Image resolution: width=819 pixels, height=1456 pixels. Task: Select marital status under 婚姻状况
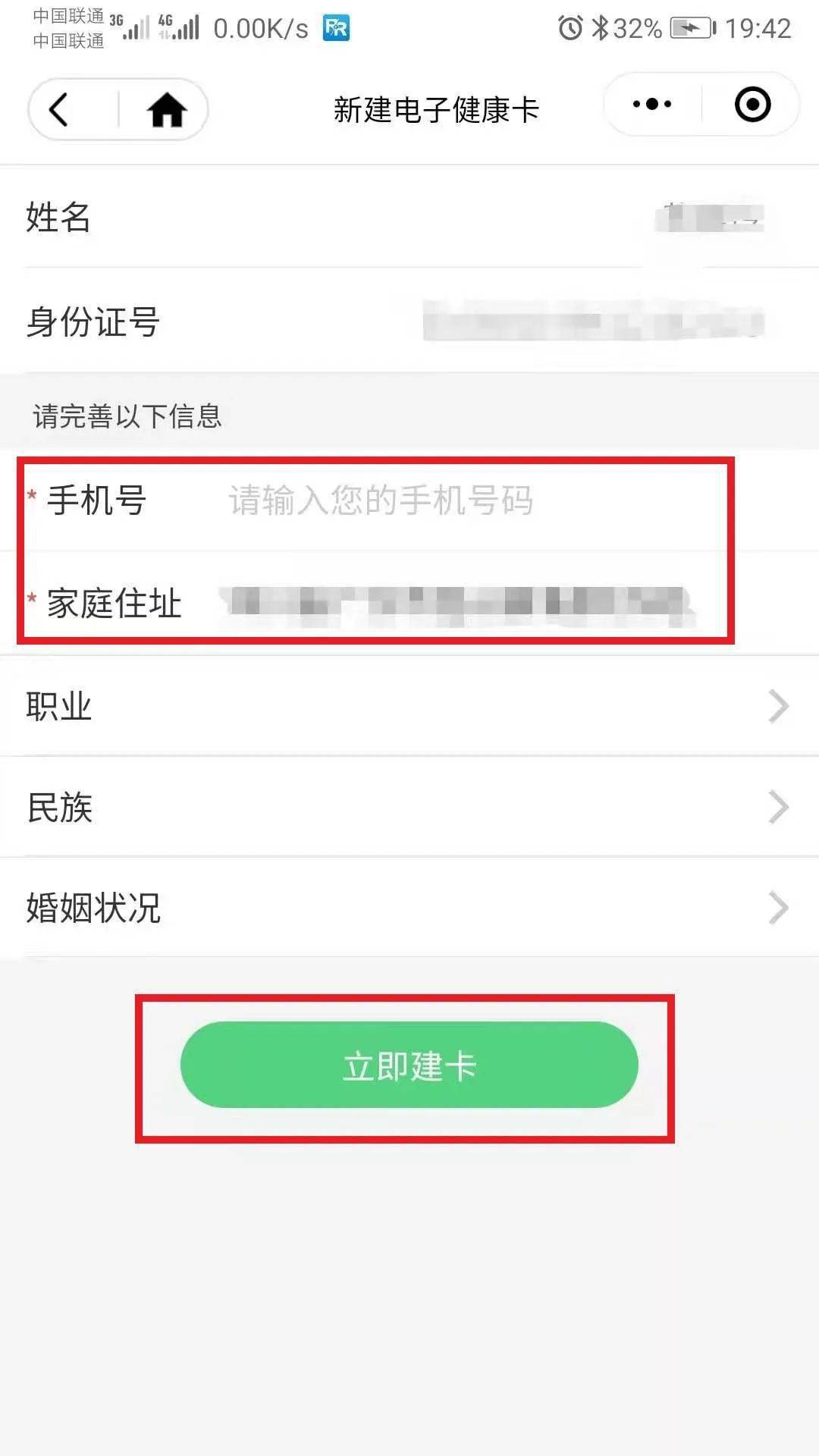coord(409,908)
